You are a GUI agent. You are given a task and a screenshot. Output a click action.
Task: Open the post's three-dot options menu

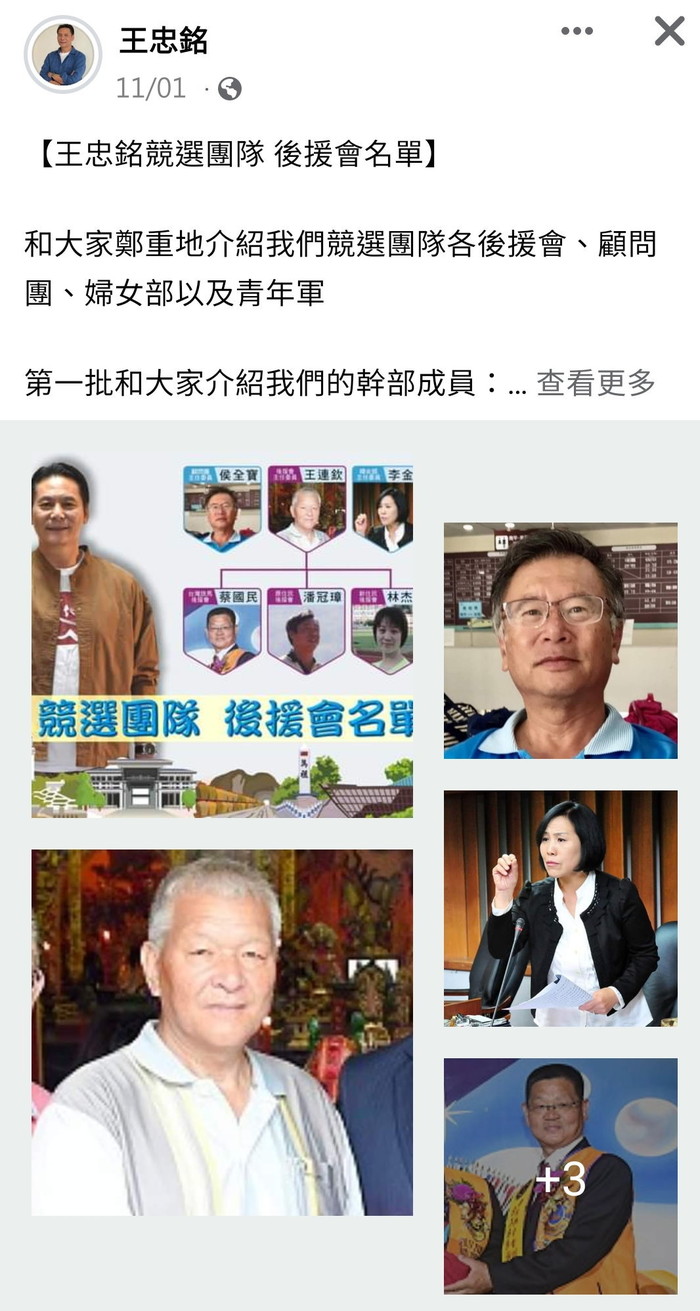coord(577,31)
